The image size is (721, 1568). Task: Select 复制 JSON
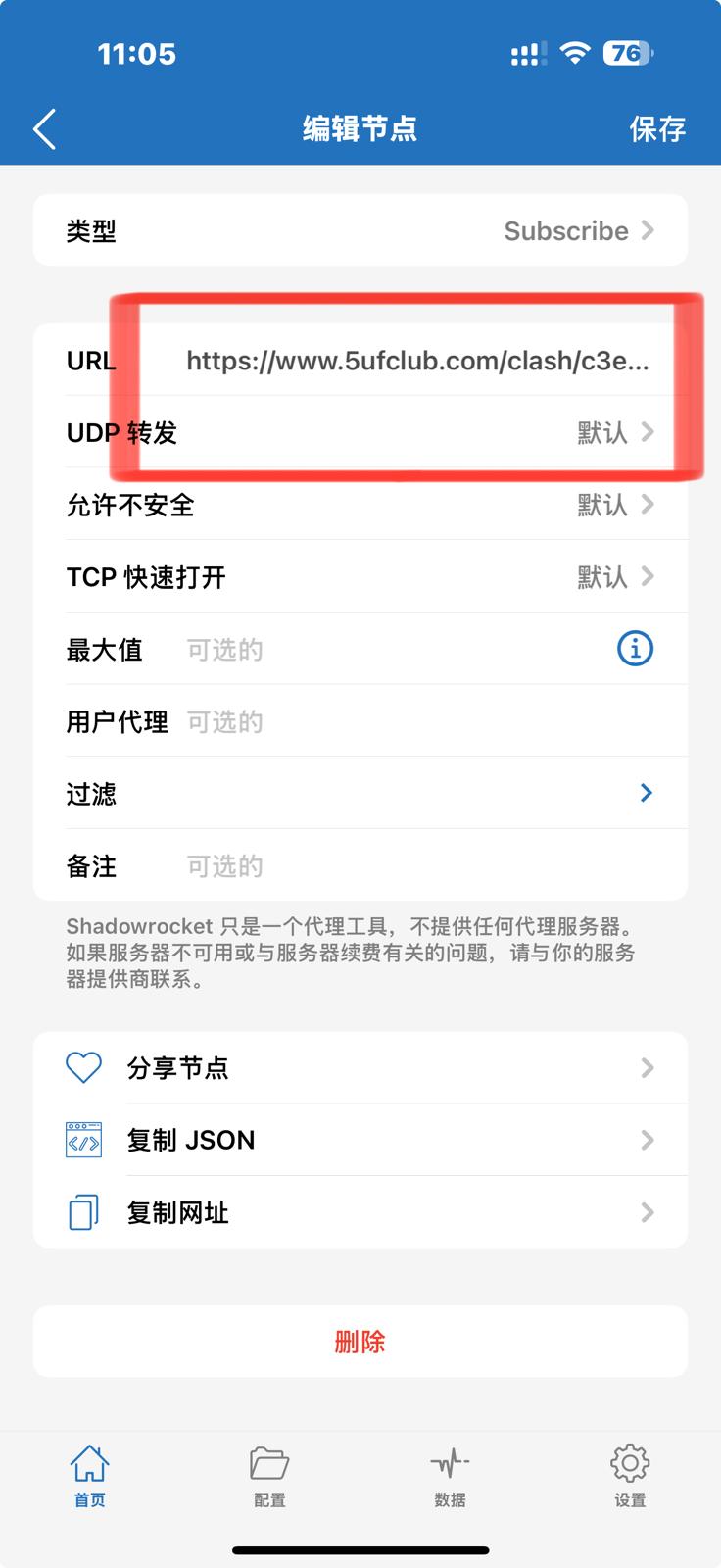coord(360,1140)
